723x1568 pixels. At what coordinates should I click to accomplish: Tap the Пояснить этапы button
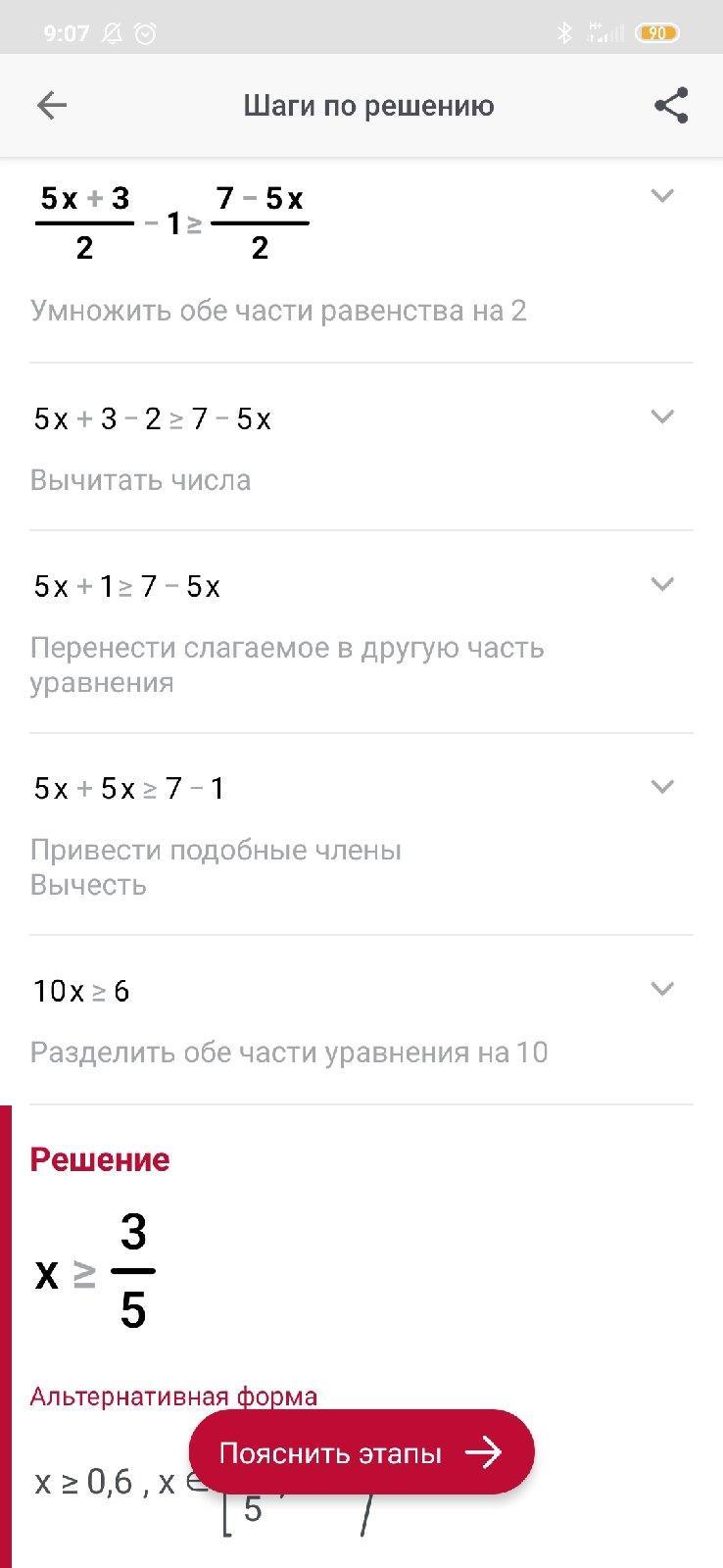coord(361,1452)
